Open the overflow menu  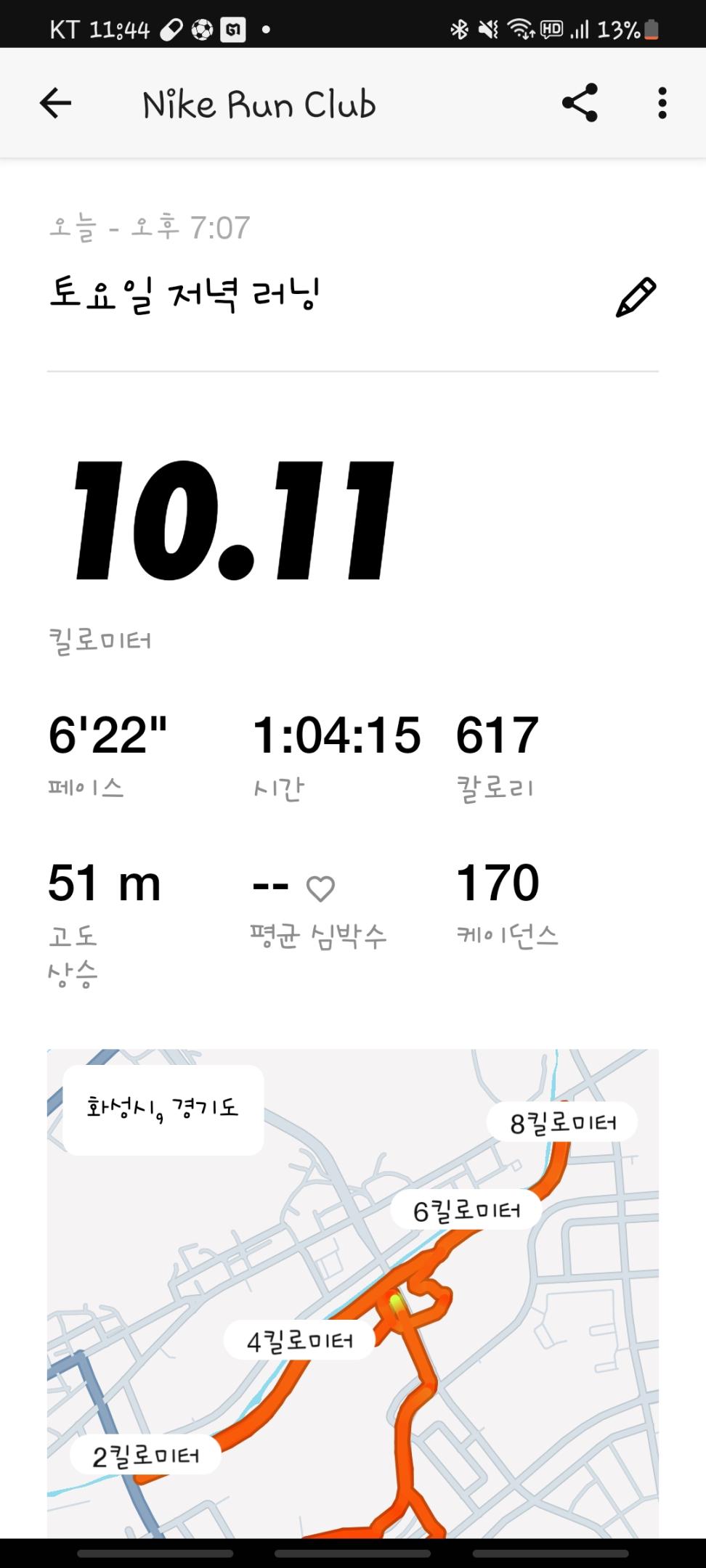click(x=662, y=103)
